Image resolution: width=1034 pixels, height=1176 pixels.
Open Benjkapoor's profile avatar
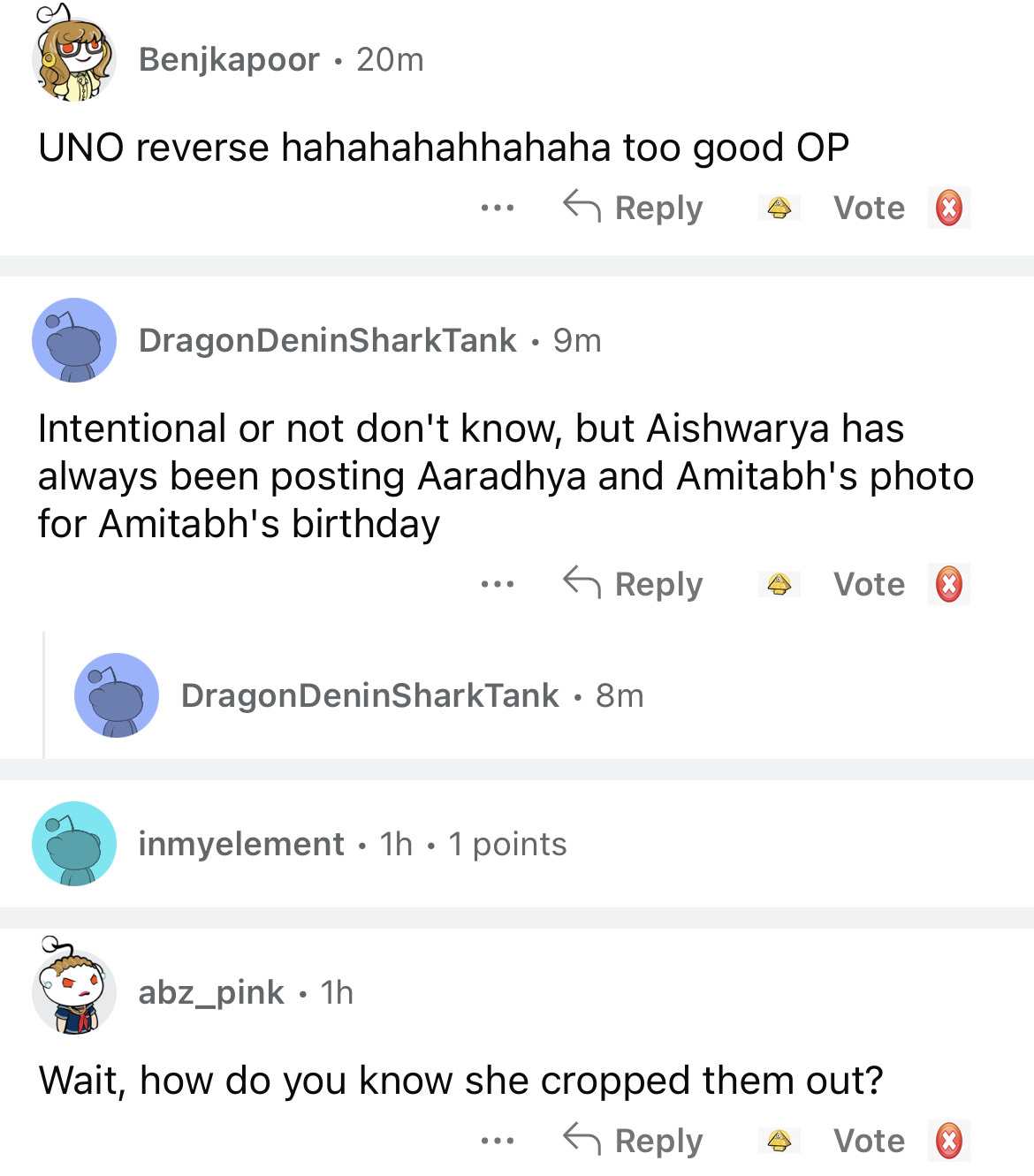tap(74, 60)
